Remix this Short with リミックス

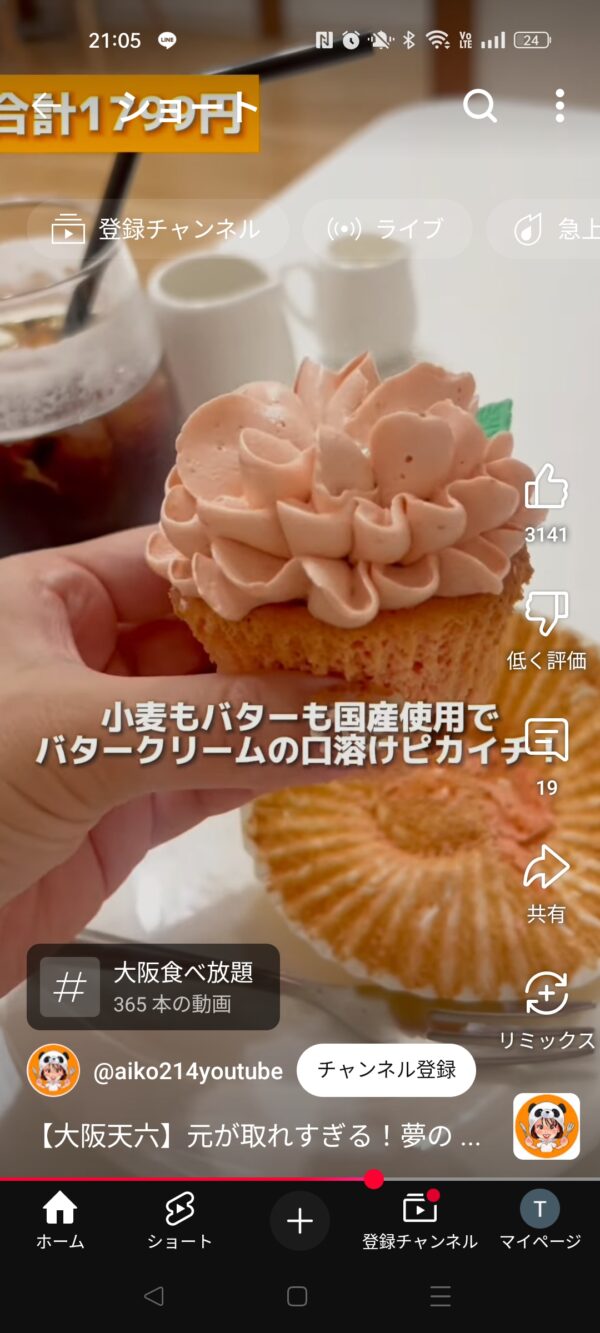[546, 996]
